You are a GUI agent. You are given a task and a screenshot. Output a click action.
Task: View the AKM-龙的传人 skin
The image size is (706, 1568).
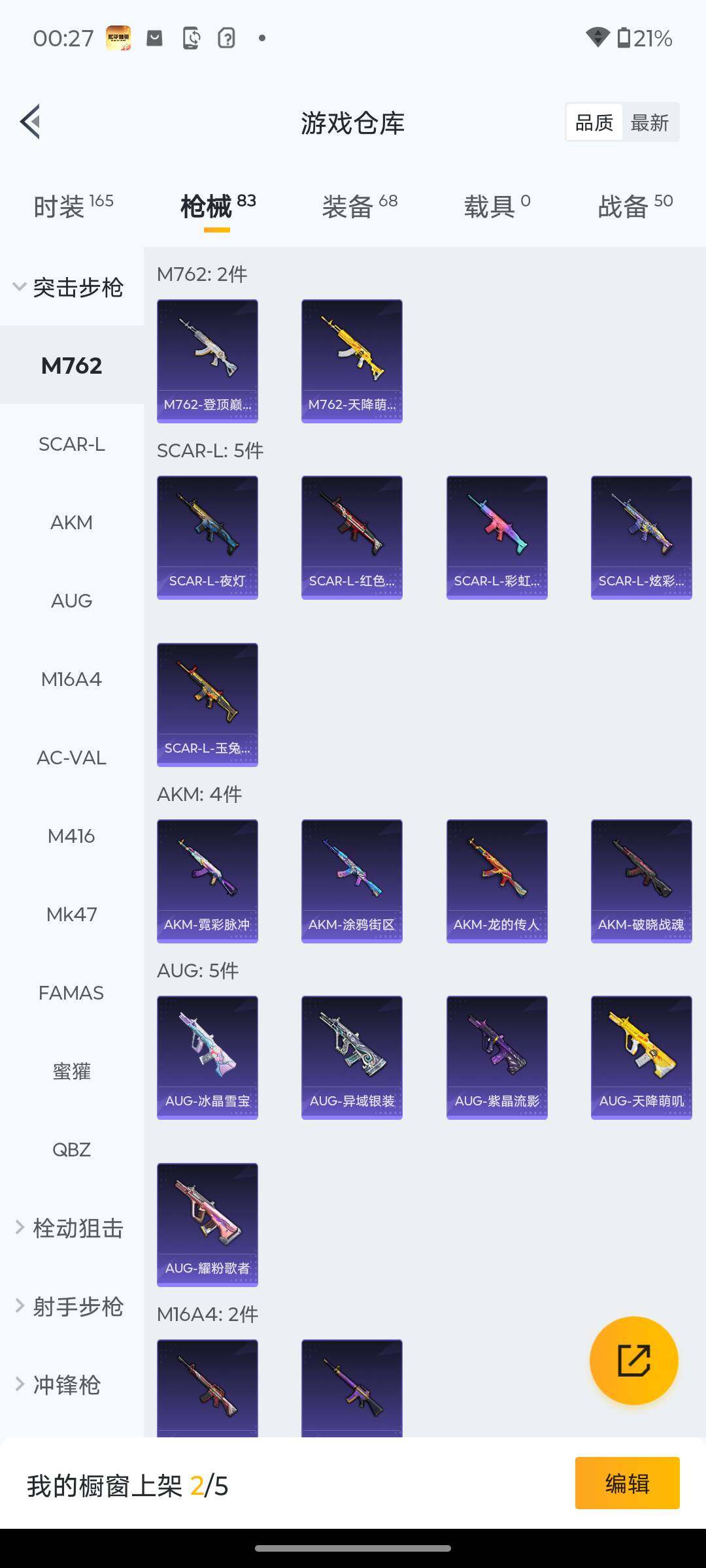[497, 881]
